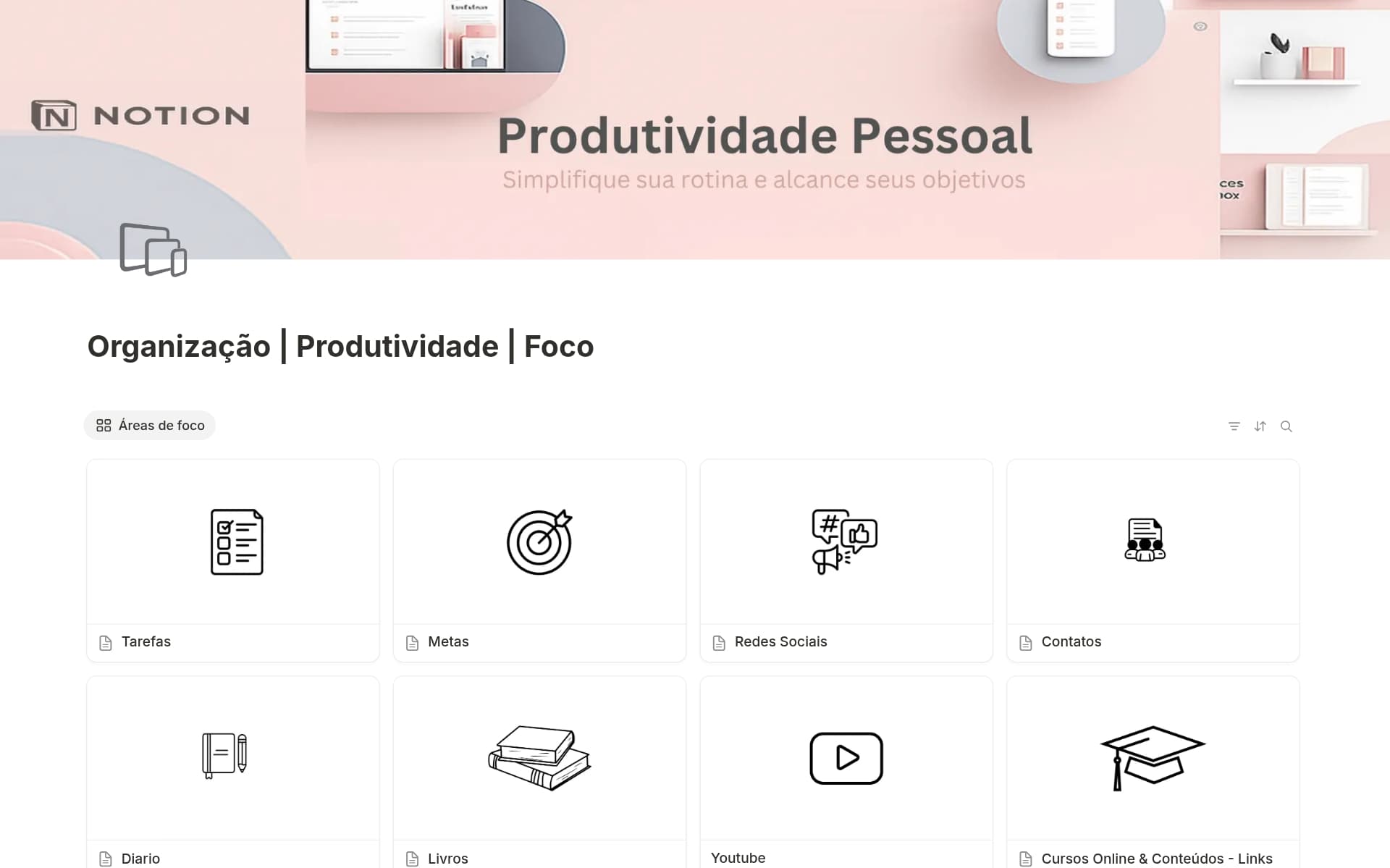Select the Áreas de foco view tab

[150, 426]
